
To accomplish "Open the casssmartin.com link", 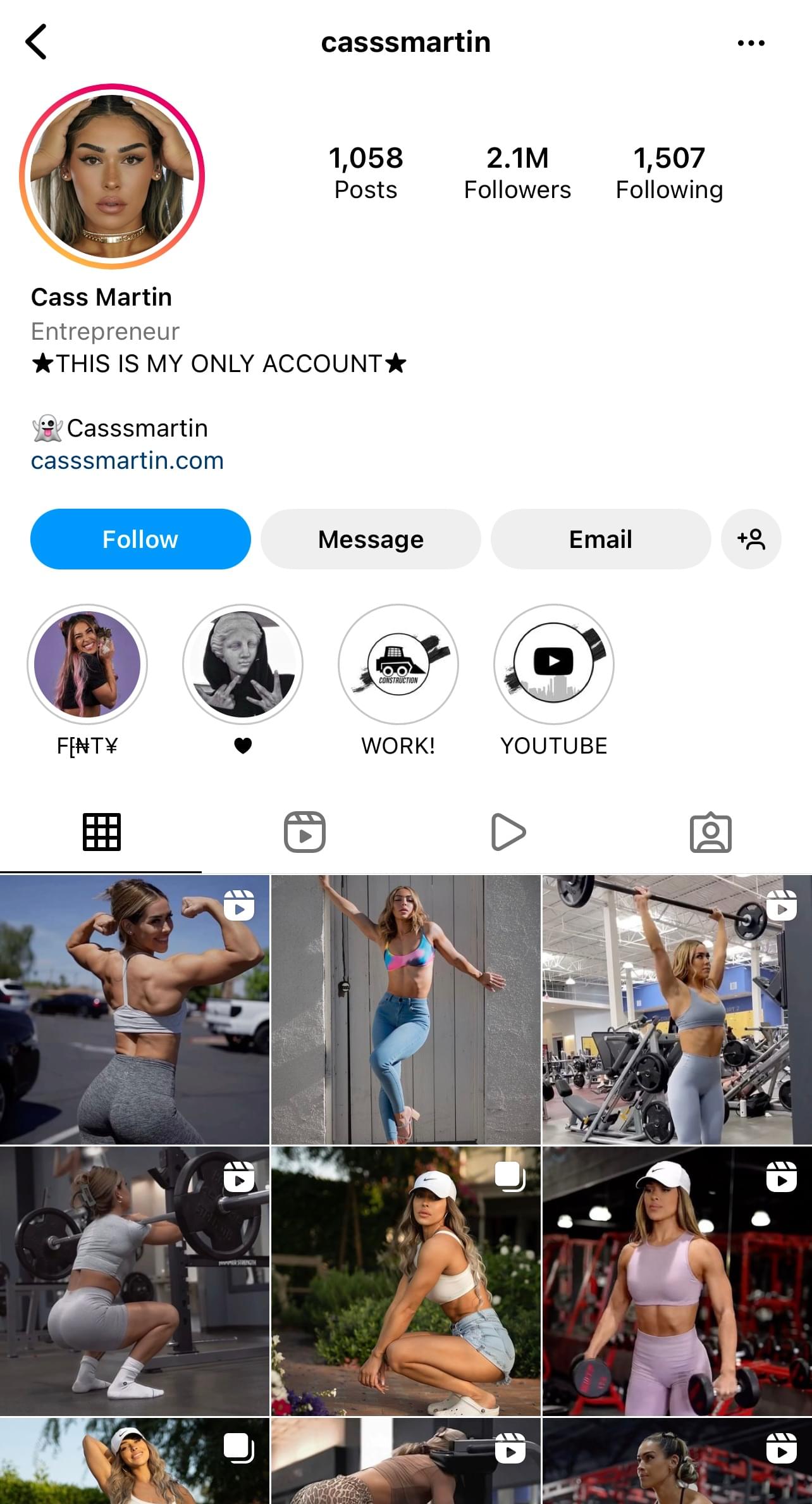I will [127, 461].
